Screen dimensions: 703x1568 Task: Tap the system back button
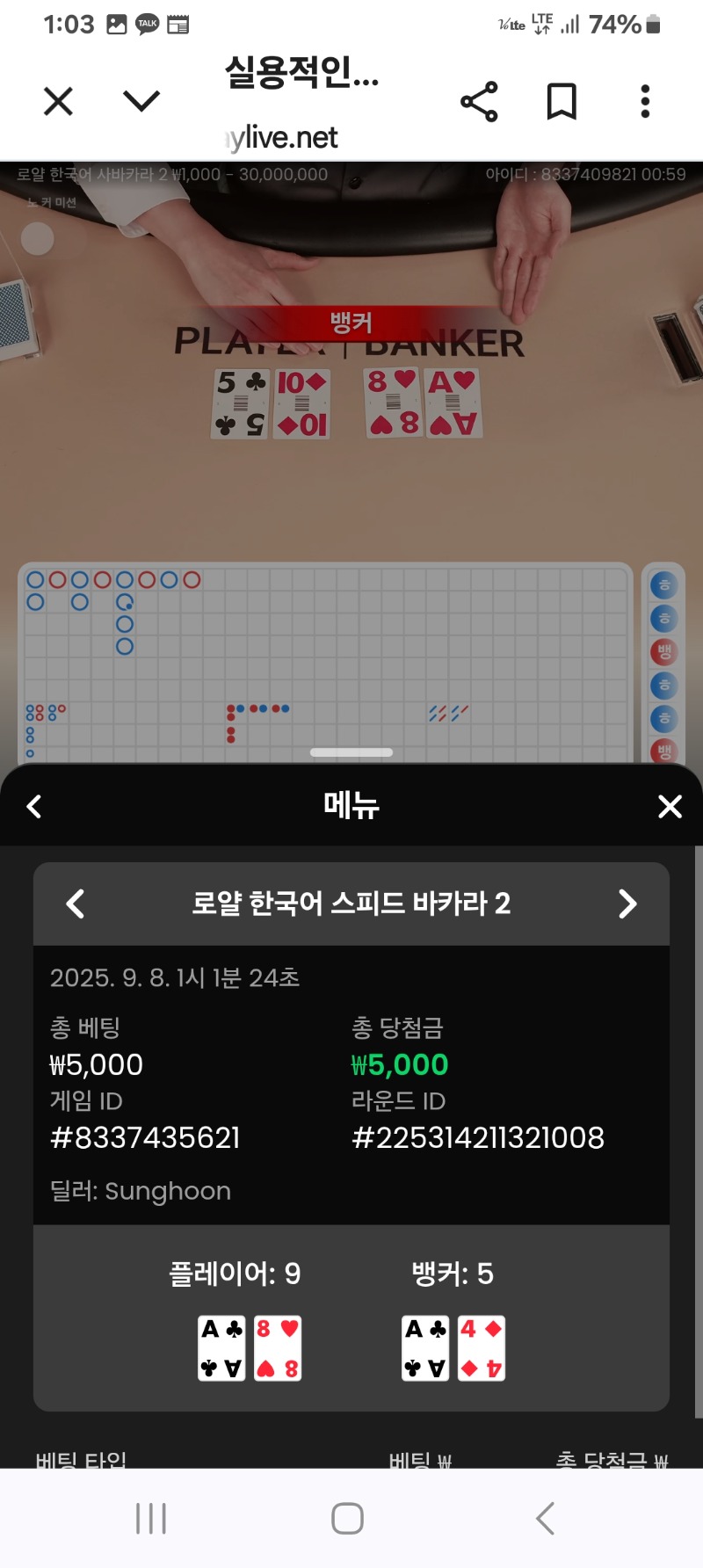point(546,1518)
